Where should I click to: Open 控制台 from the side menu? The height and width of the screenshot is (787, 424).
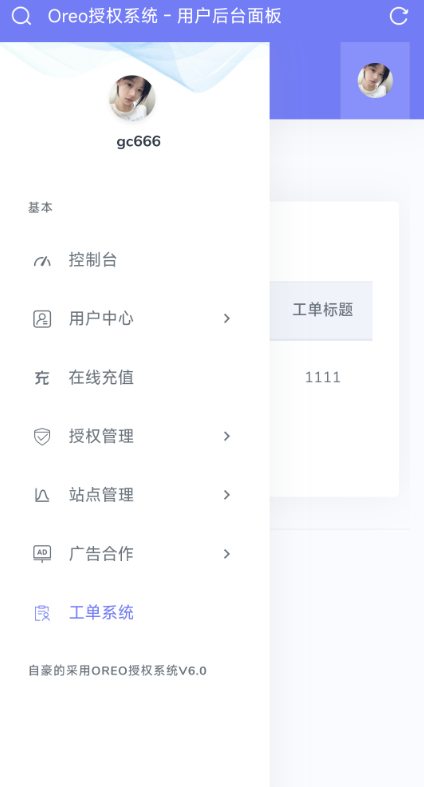(x=134, y=260)
